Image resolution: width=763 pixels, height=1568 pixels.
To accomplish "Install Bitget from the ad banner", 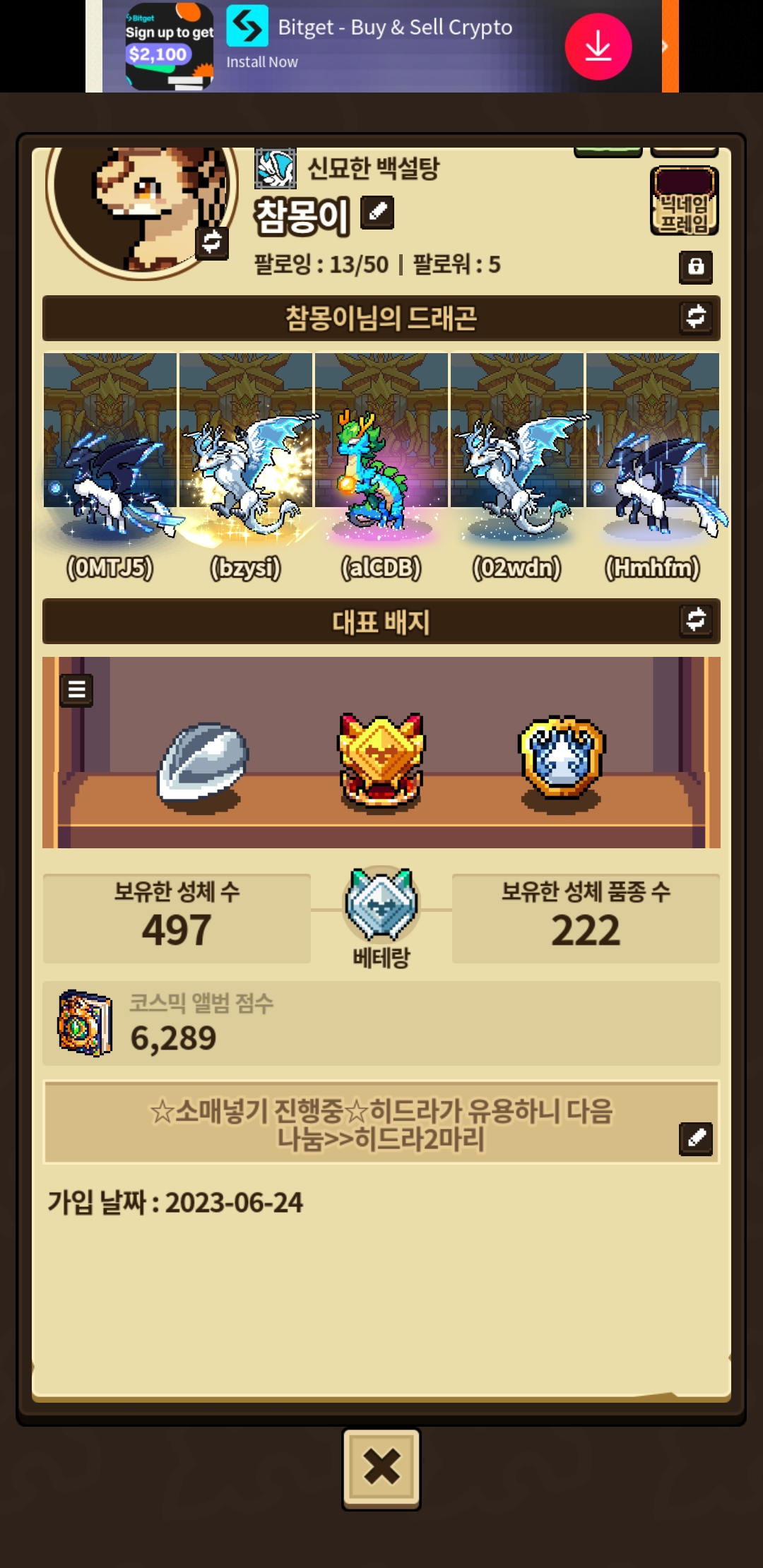I will point(598,47).
